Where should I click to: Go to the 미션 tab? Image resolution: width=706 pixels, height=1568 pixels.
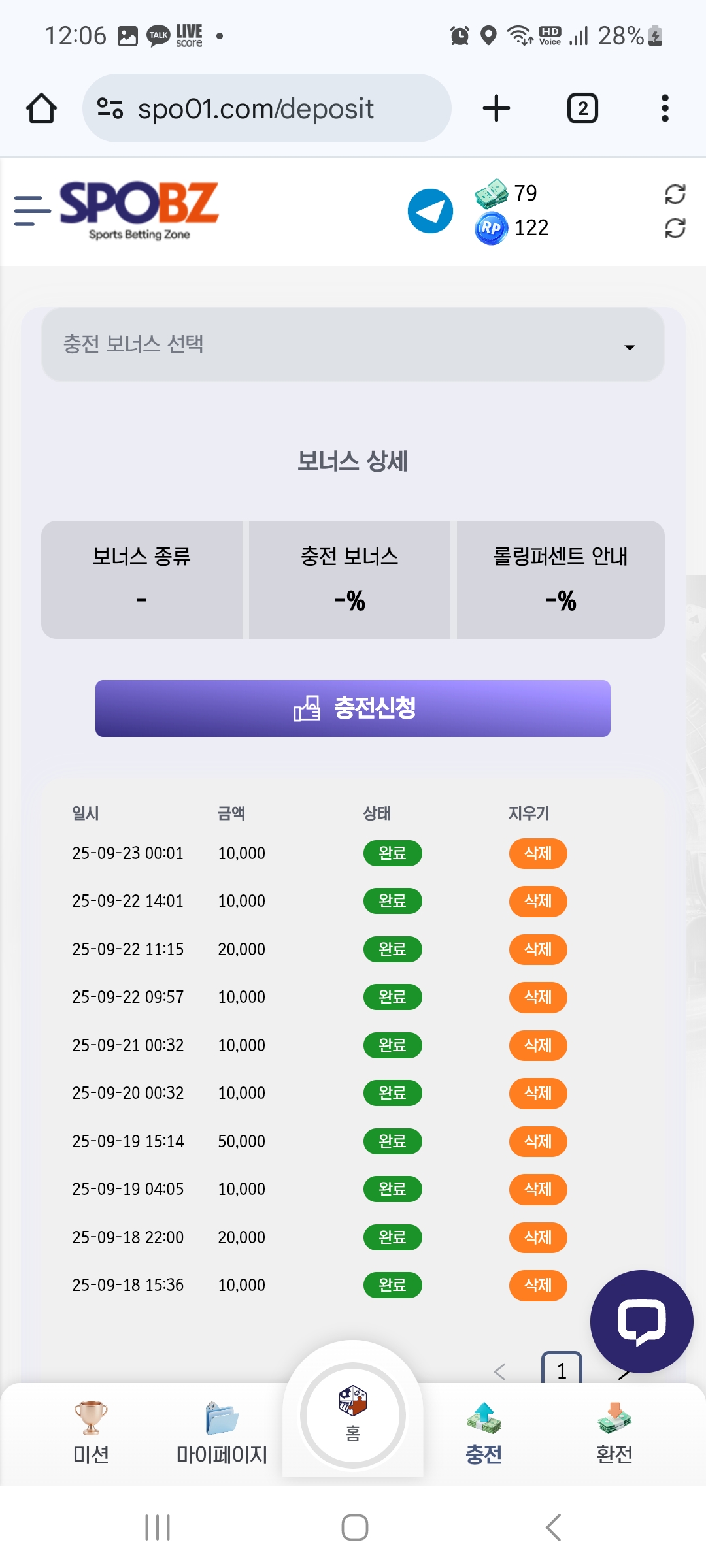click(91, 1432)
